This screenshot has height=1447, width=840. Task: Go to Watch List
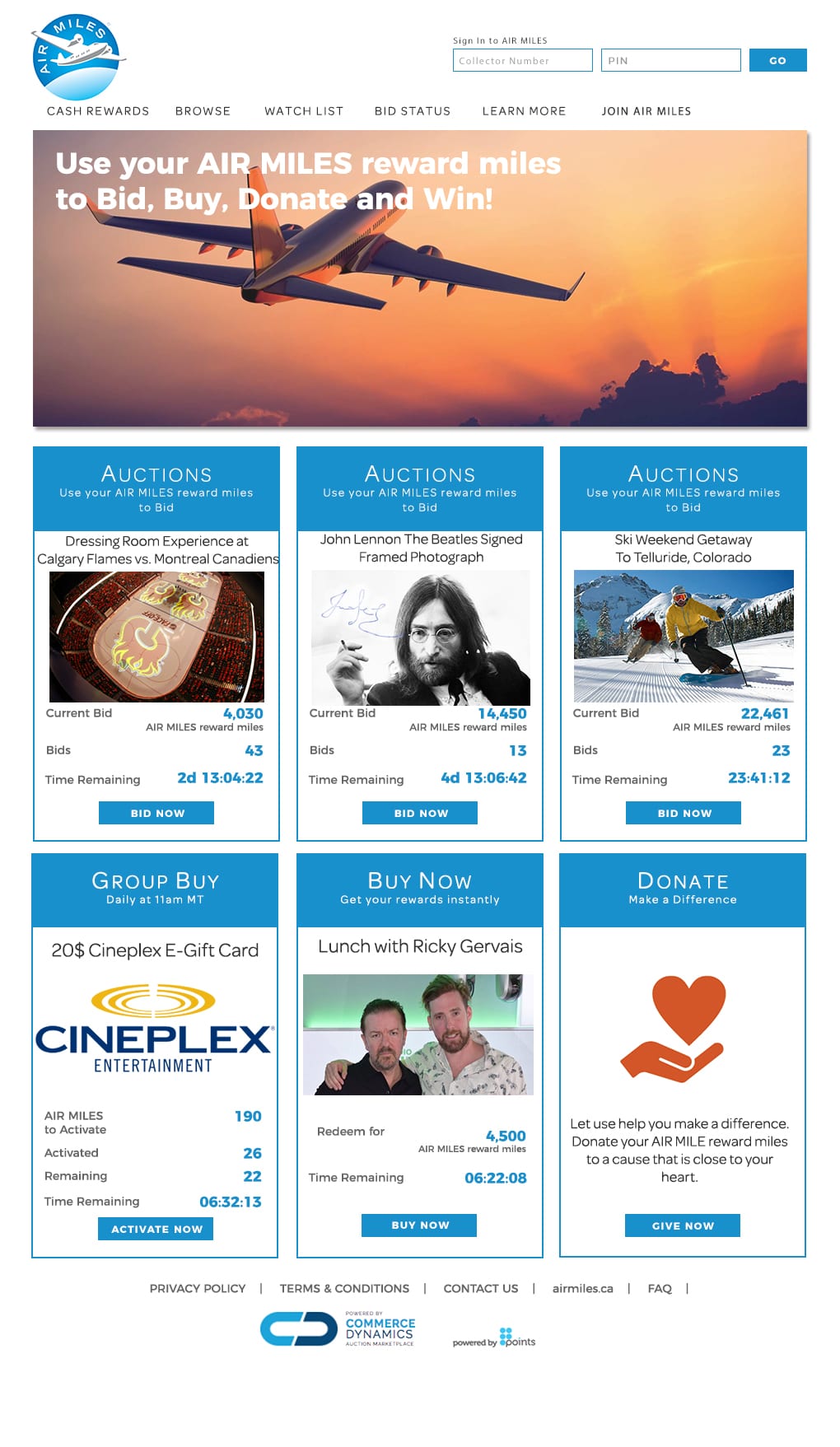[x=304, y=111]
